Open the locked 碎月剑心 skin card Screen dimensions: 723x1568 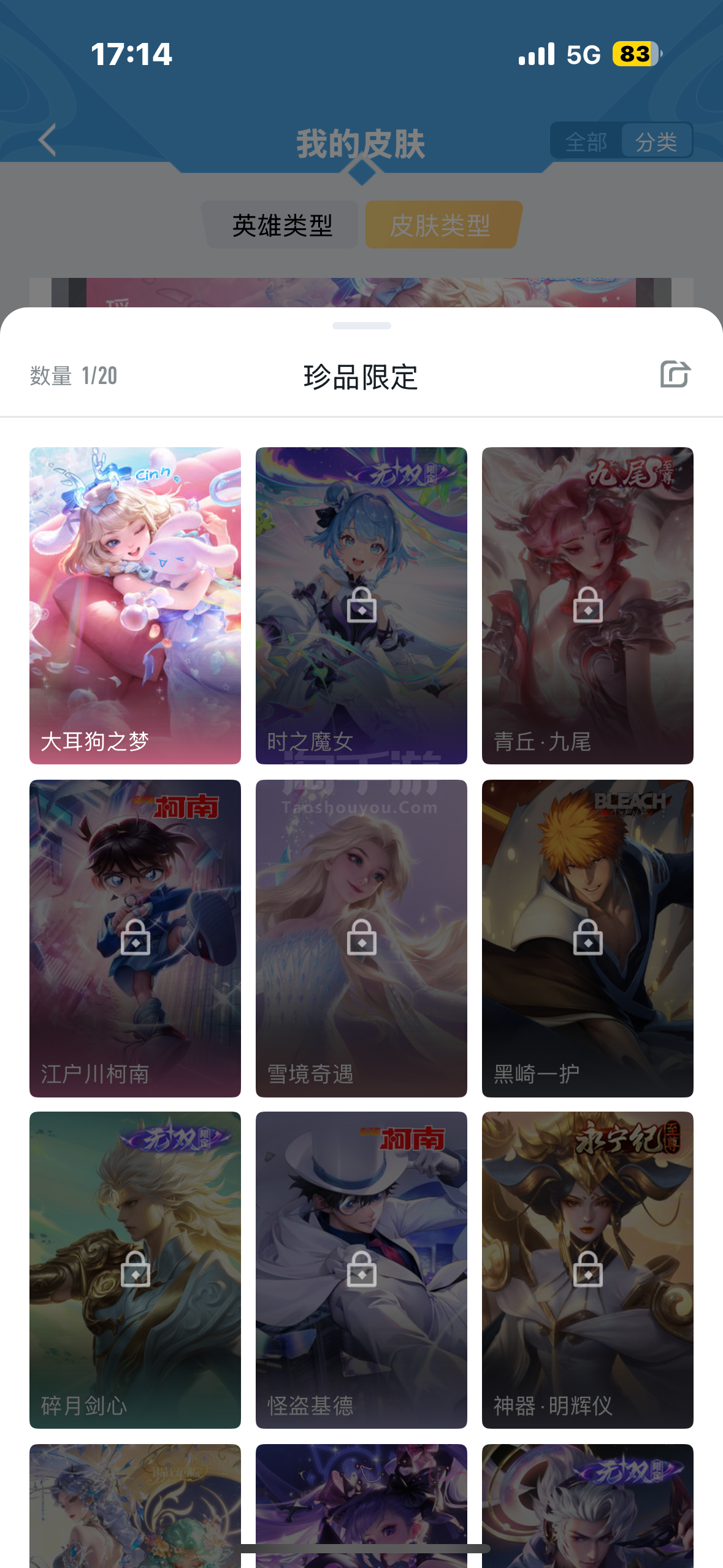point(135,1270)
